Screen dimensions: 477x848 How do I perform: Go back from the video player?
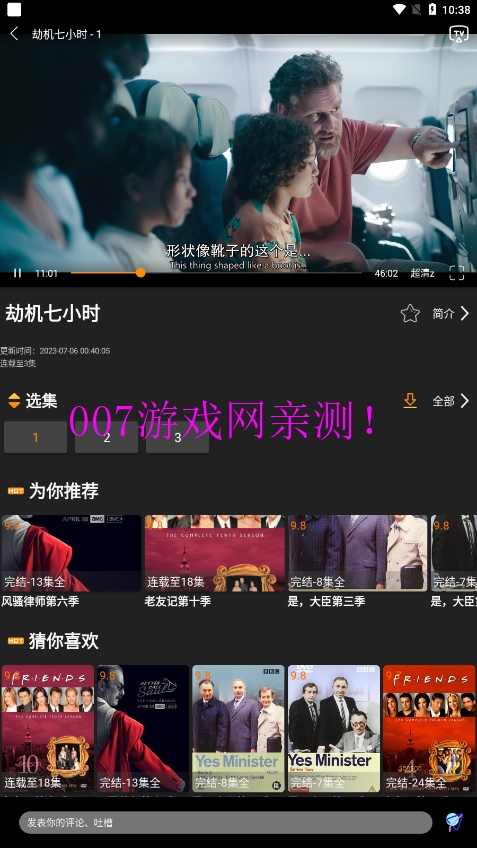pyautogui.click(x=15, y=34)
